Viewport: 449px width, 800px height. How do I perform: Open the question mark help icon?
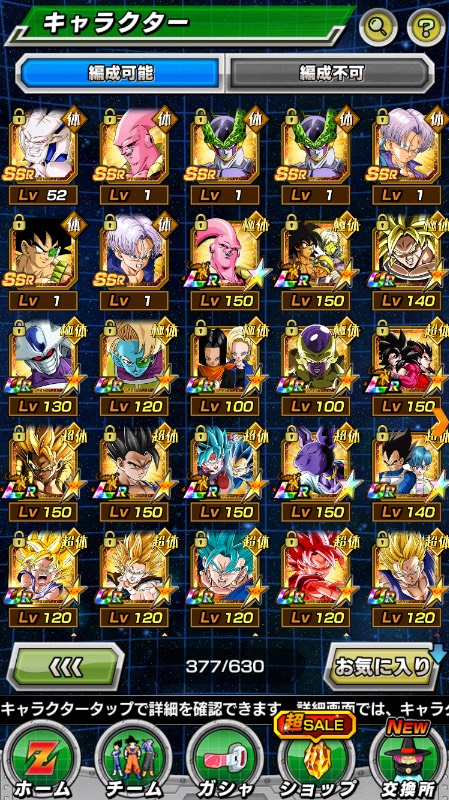pyautogui.click(x=426, y=27)
